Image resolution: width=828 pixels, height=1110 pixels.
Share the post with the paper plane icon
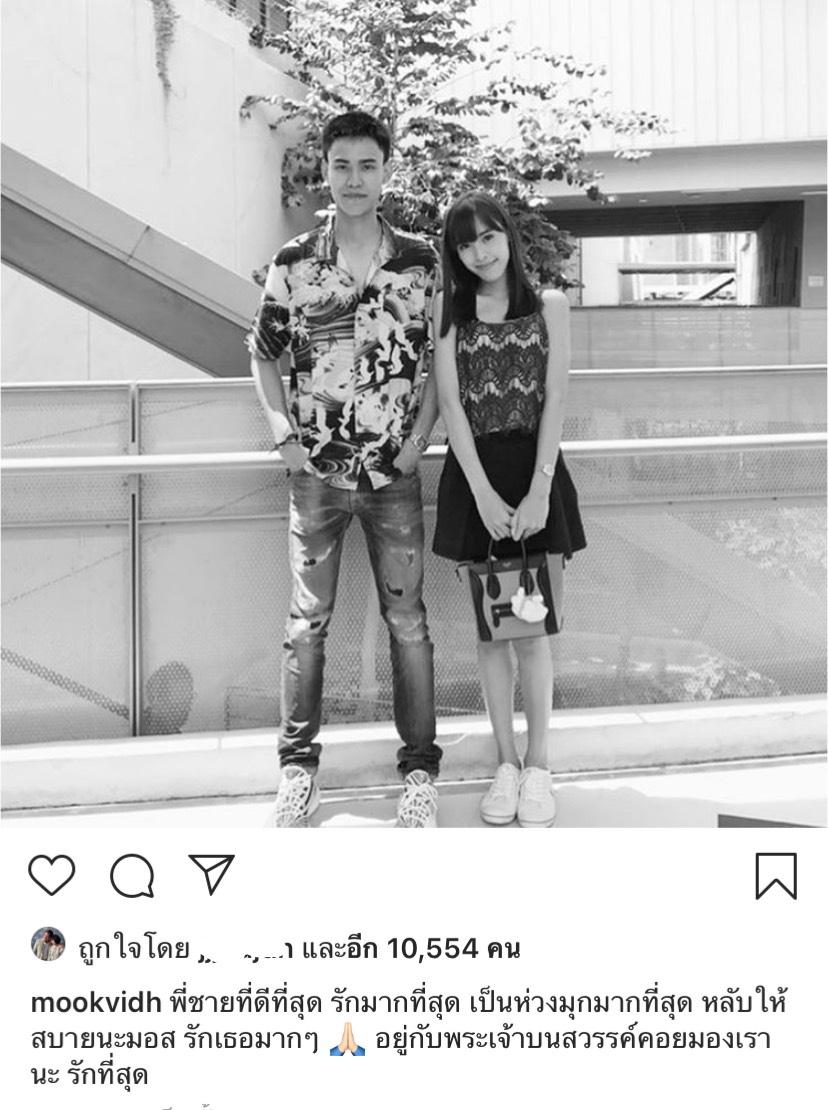pos(211,875)
